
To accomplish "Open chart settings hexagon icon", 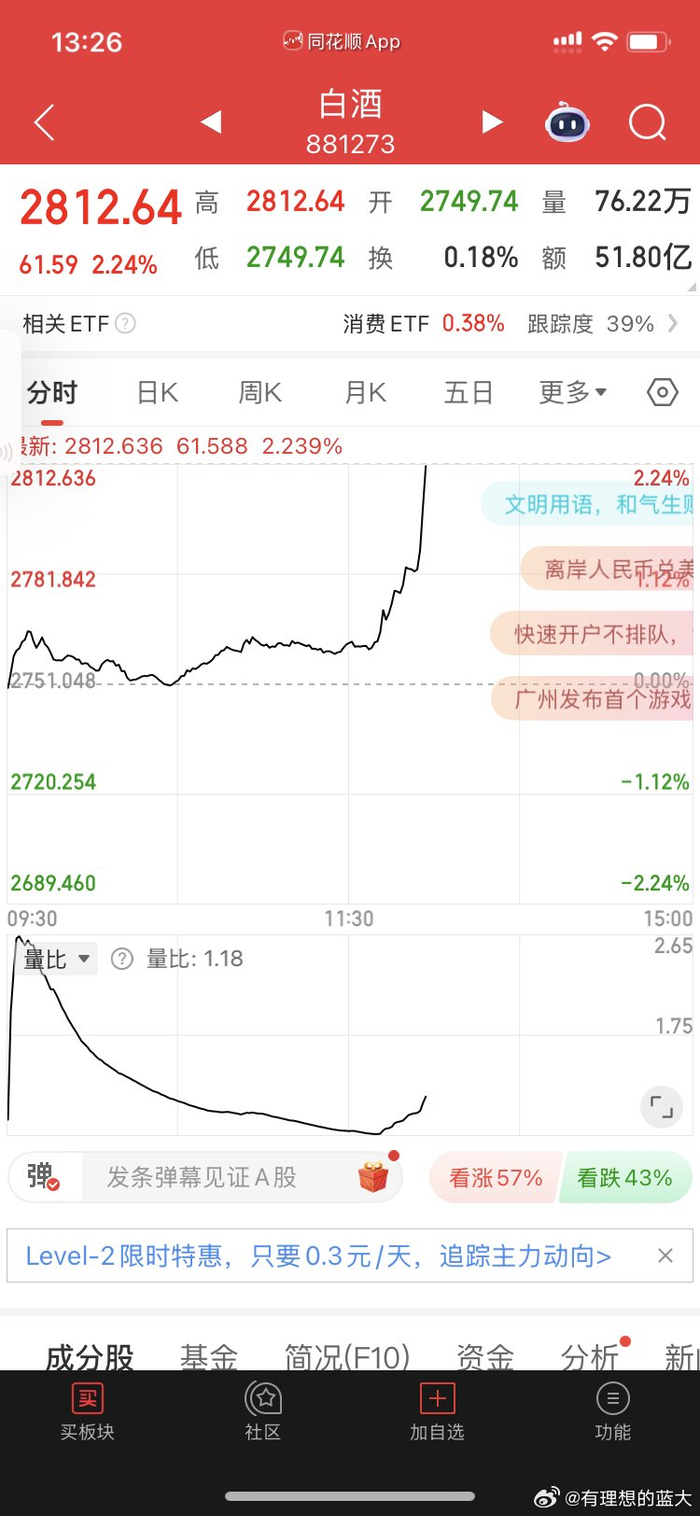I will pyautogui.click(x=662, y=393).
